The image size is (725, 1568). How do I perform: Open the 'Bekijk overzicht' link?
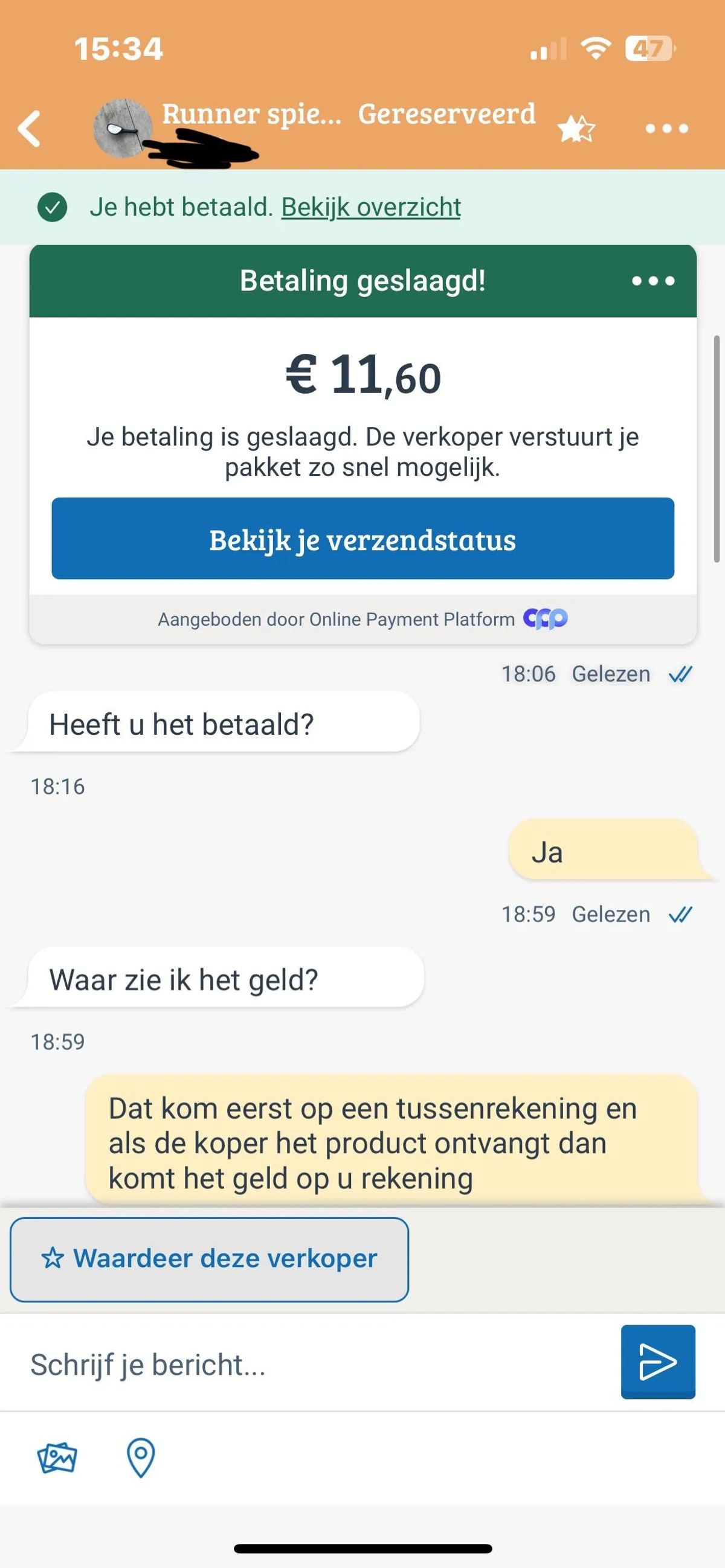click(370, 208)
